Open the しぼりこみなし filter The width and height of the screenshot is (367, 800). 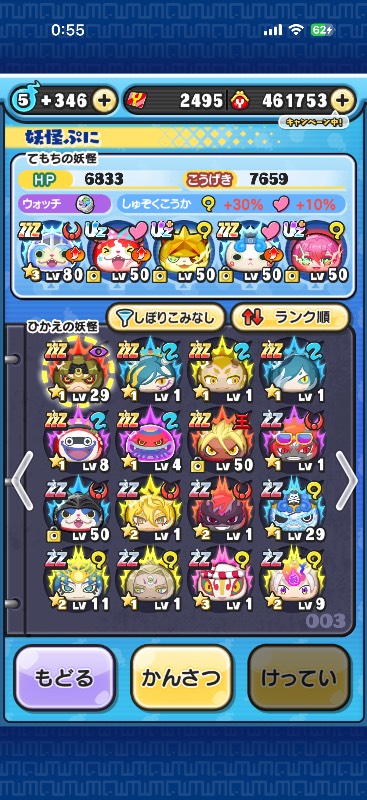pos(165,317)
